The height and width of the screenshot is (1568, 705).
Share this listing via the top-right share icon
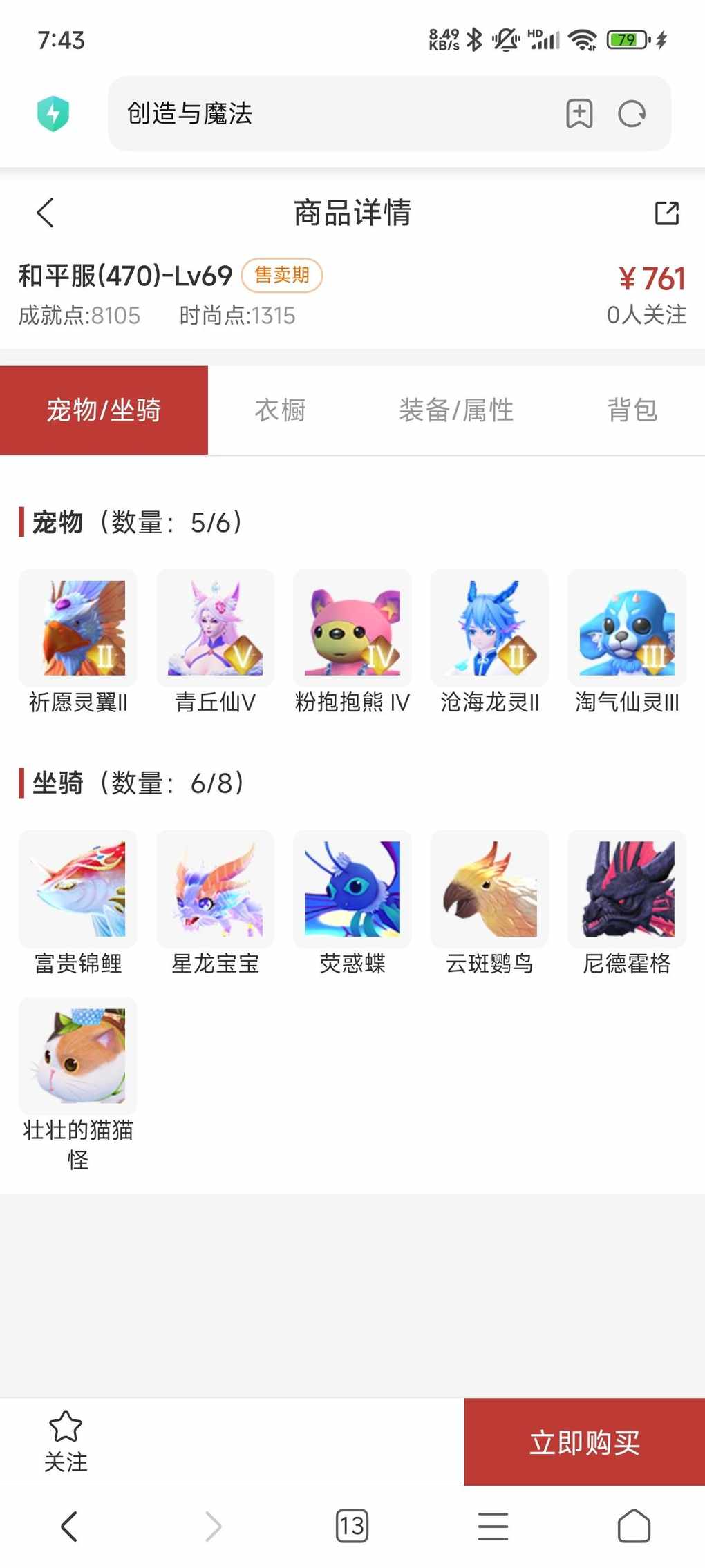click(x=666, y=213)
